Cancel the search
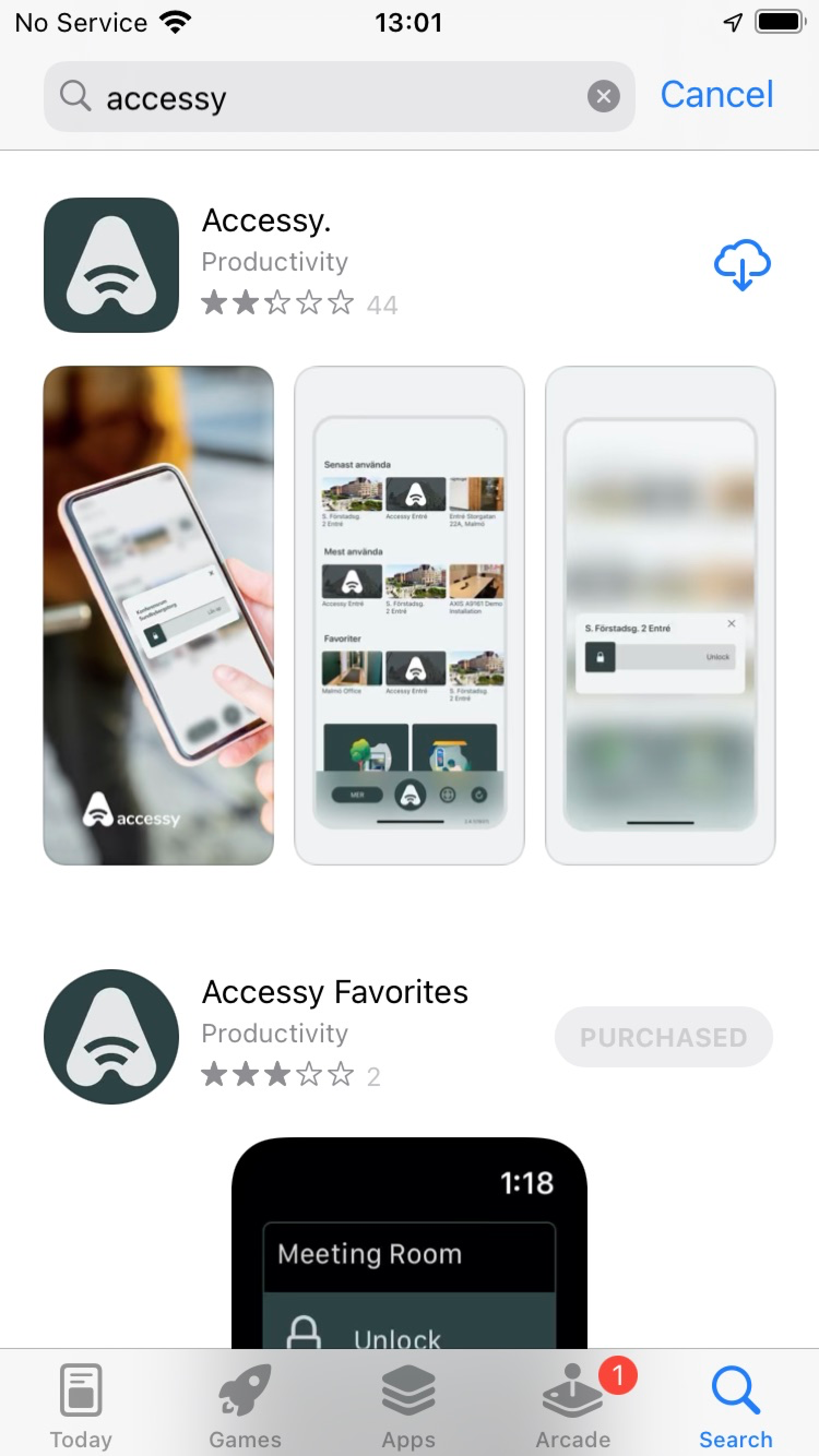Image resolution: width=819 pixels, height=1456 pixels. (x=716, y=94)
